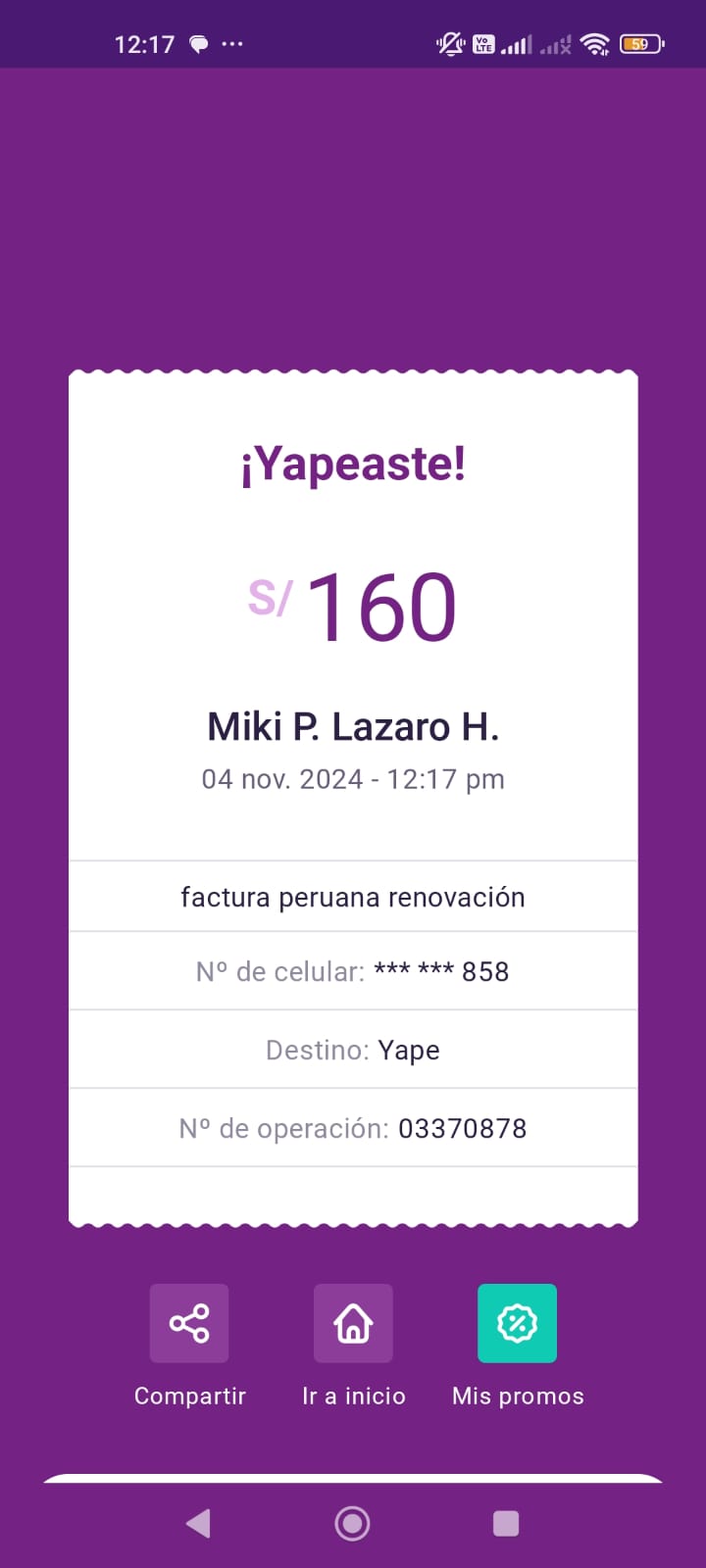Open recent apps via the square button
The width and height of the screenshot is (706, 1568).
pyautogui.click(x=506, y=1523)
